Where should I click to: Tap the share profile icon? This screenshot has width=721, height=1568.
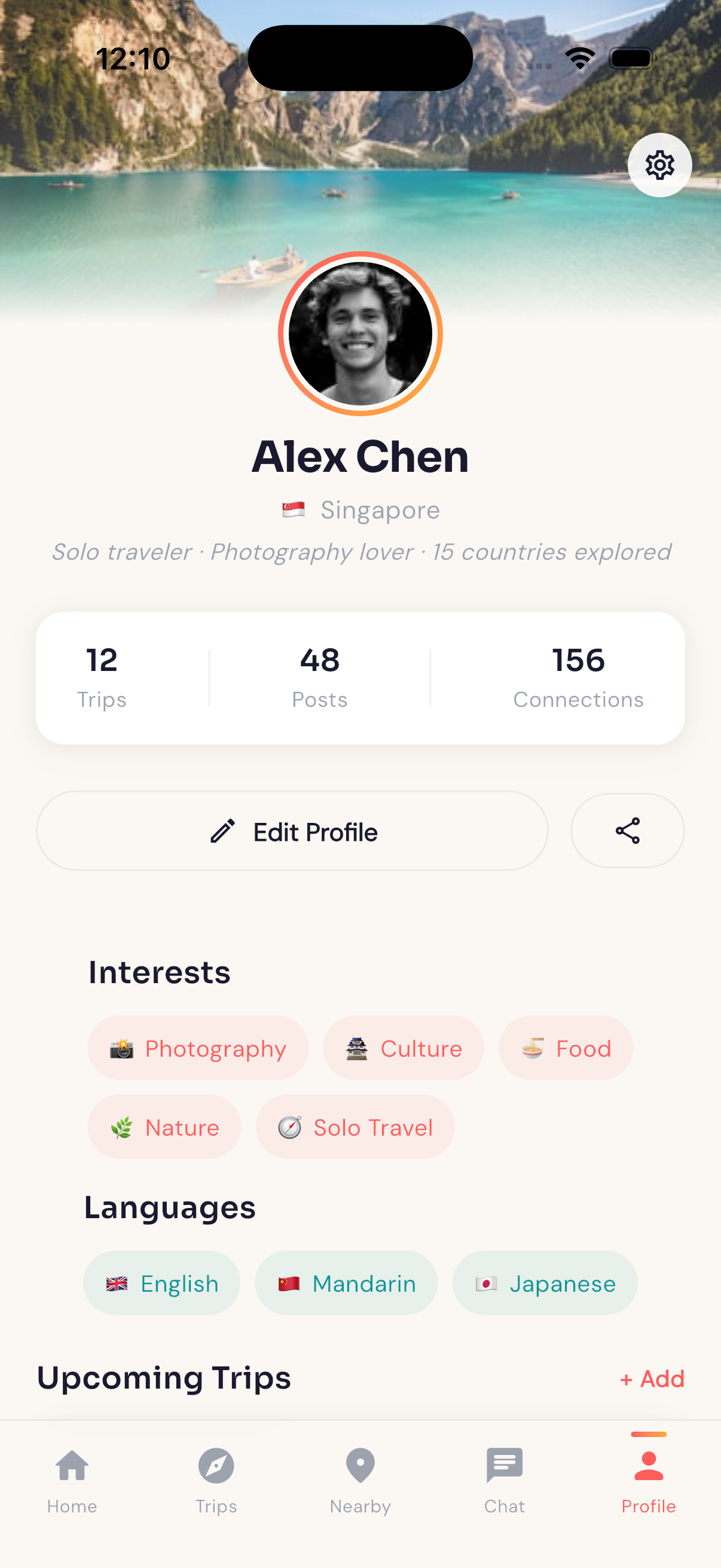coord(627,830)
